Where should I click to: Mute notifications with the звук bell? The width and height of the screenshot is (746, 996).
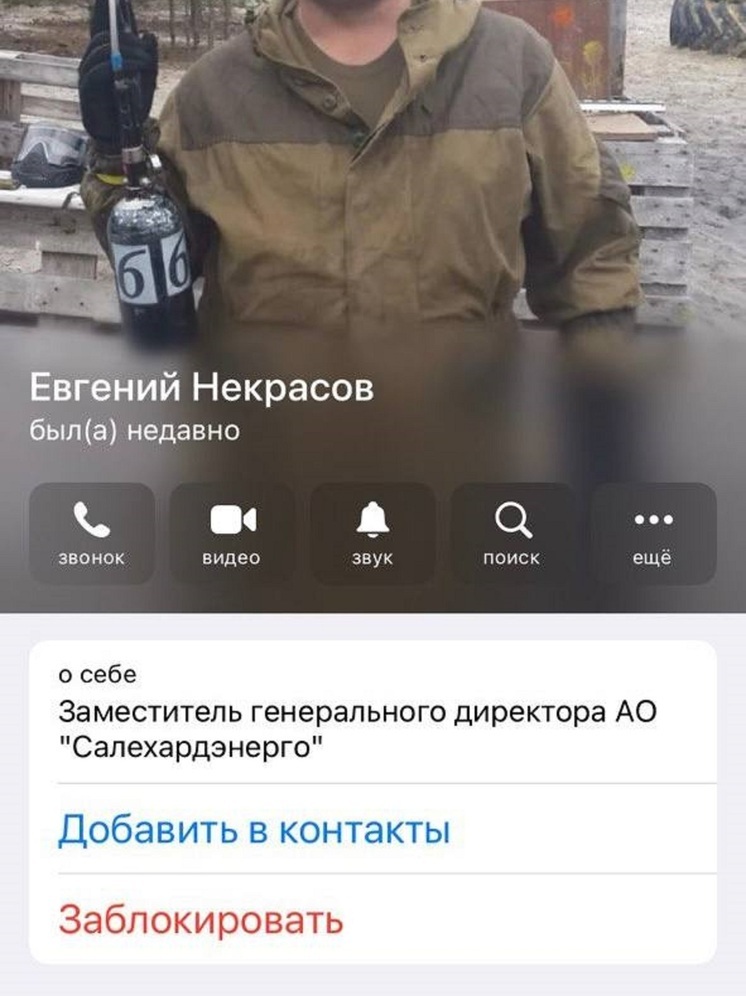click(x=373, y=533)
